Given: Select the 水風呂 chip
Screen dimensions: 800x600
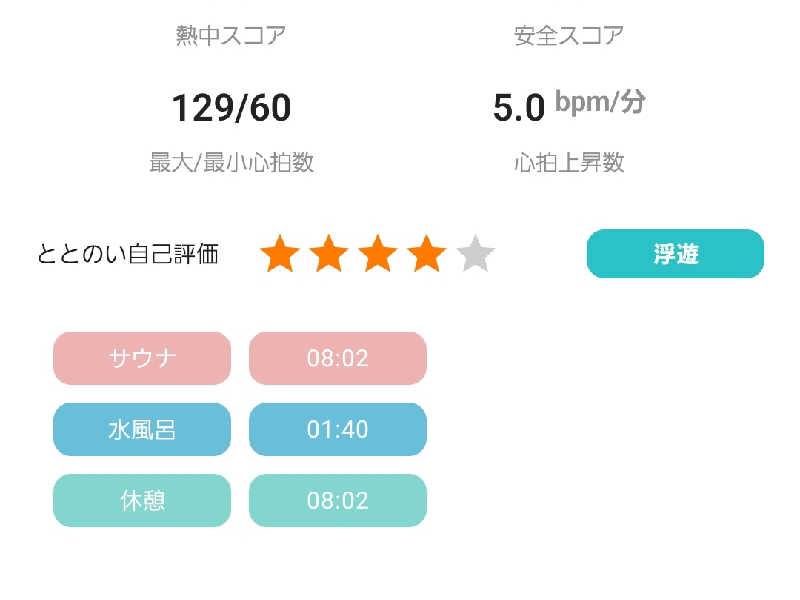Looking at the screenshot, I should 142,430.
